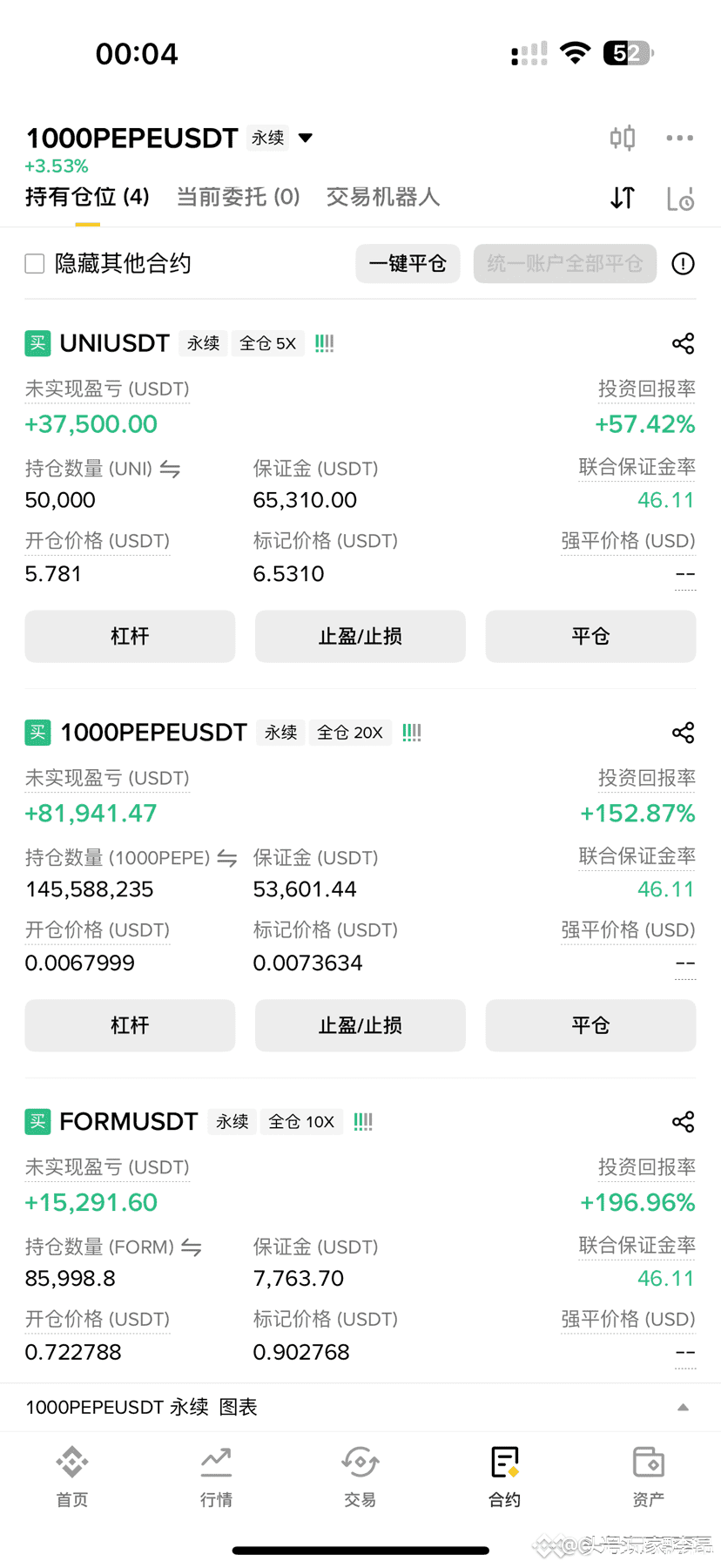Tap the 一键平仓 button
721x1568 pixels.
point(408,263)
